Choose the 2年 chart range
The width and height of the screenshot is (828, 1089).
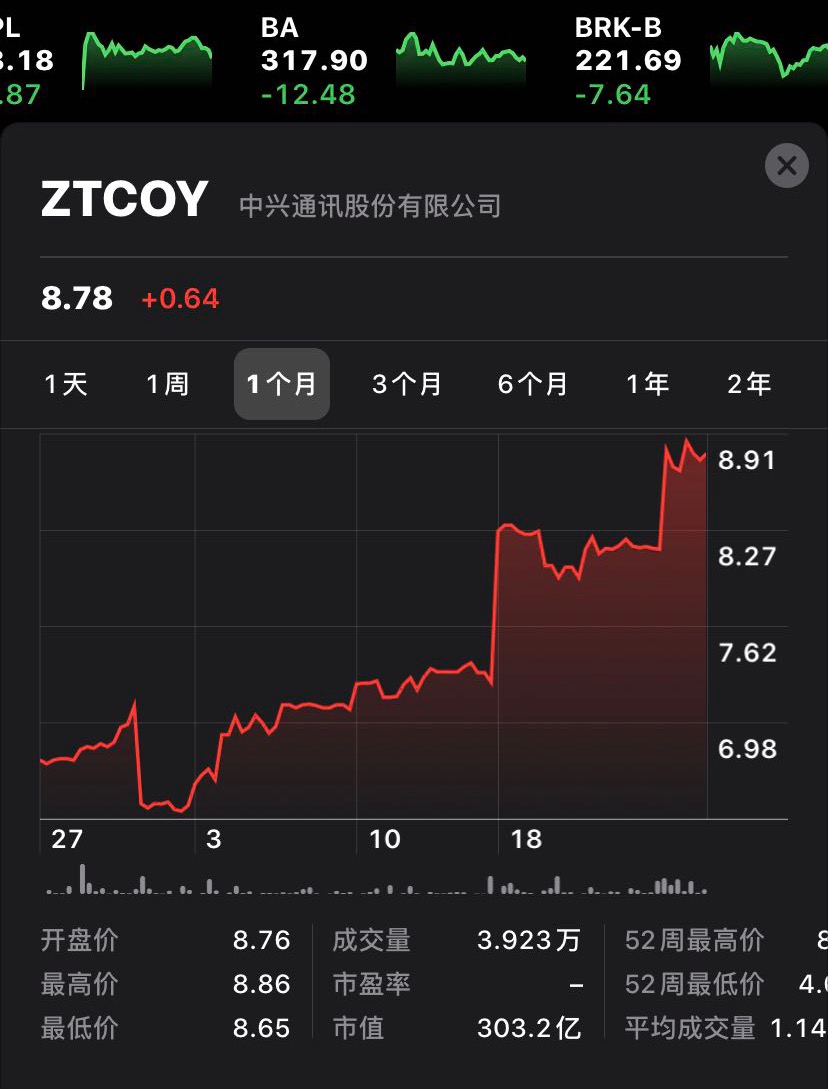[749, 384]
